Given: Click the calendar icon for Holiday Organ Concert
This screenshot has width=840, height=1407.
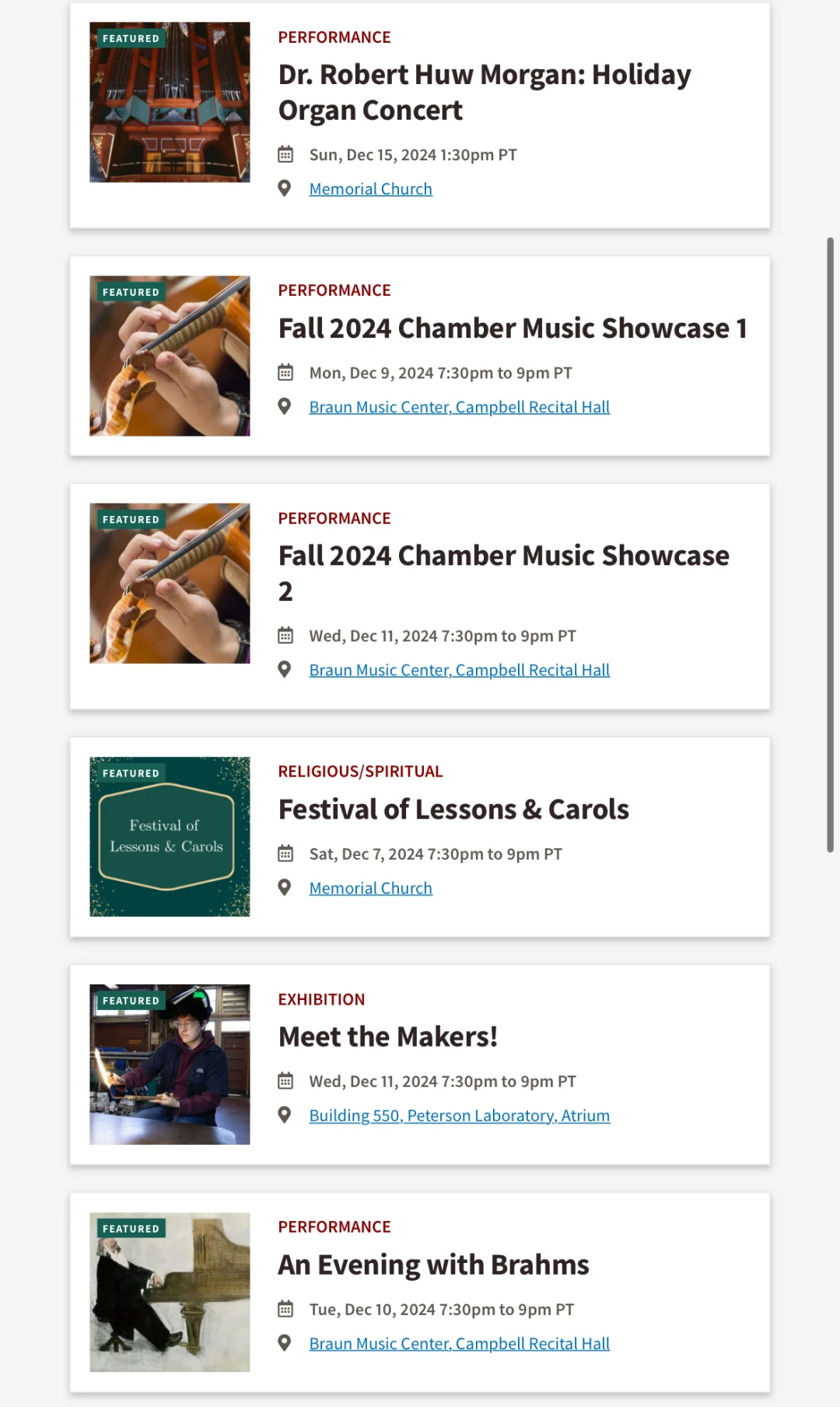Looking at the screenshot, I should tap(285, 154).
